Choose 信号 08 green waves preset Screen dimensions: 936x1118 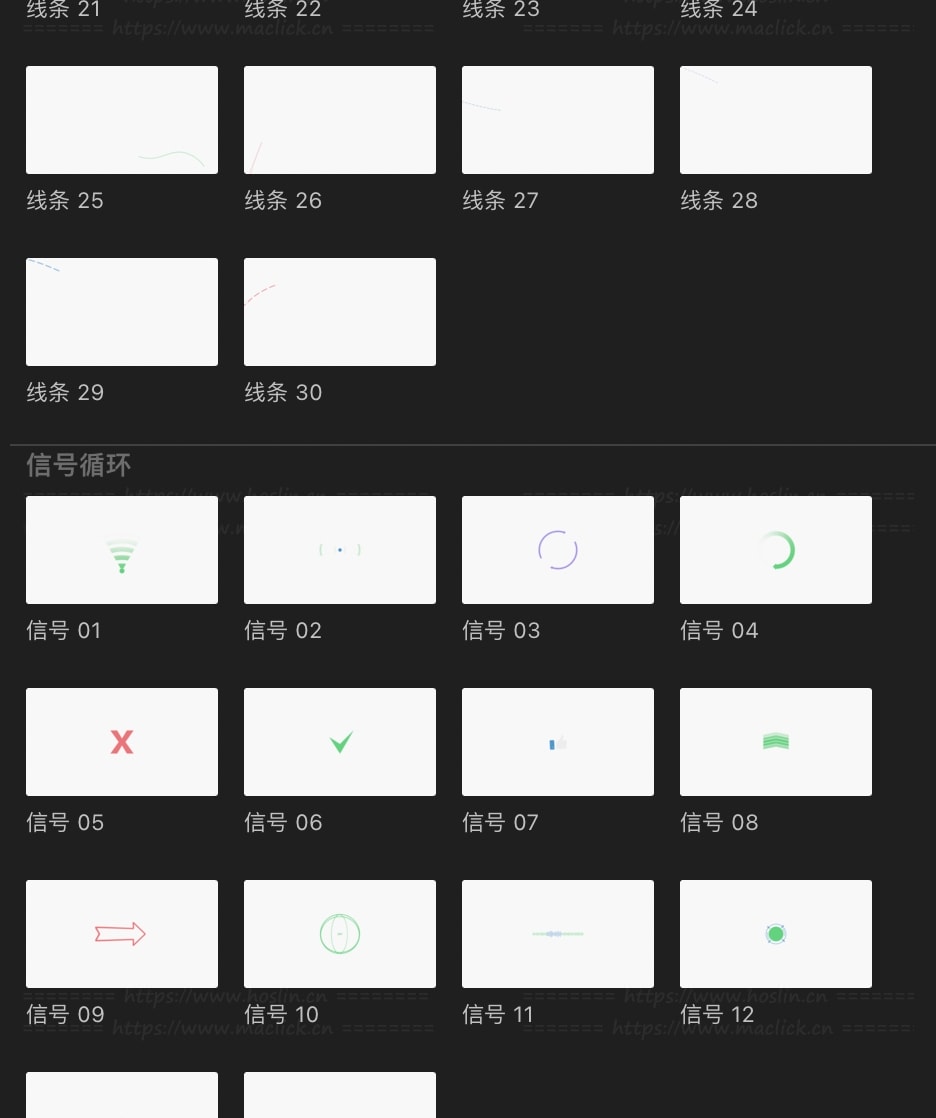[x=776, y=742]
